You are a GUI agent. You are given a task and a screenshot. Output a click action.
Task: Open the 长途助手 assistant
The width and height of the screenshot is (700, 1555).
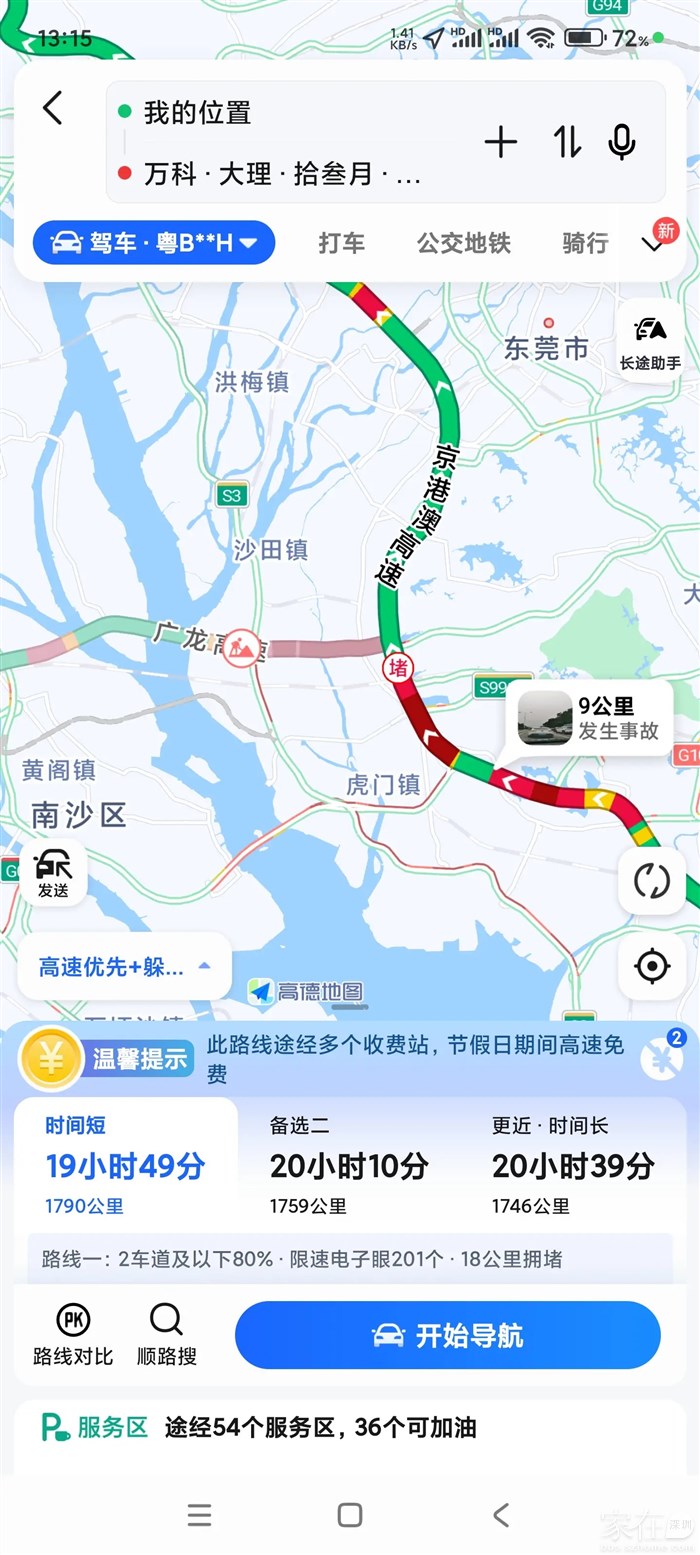(651, 340)
